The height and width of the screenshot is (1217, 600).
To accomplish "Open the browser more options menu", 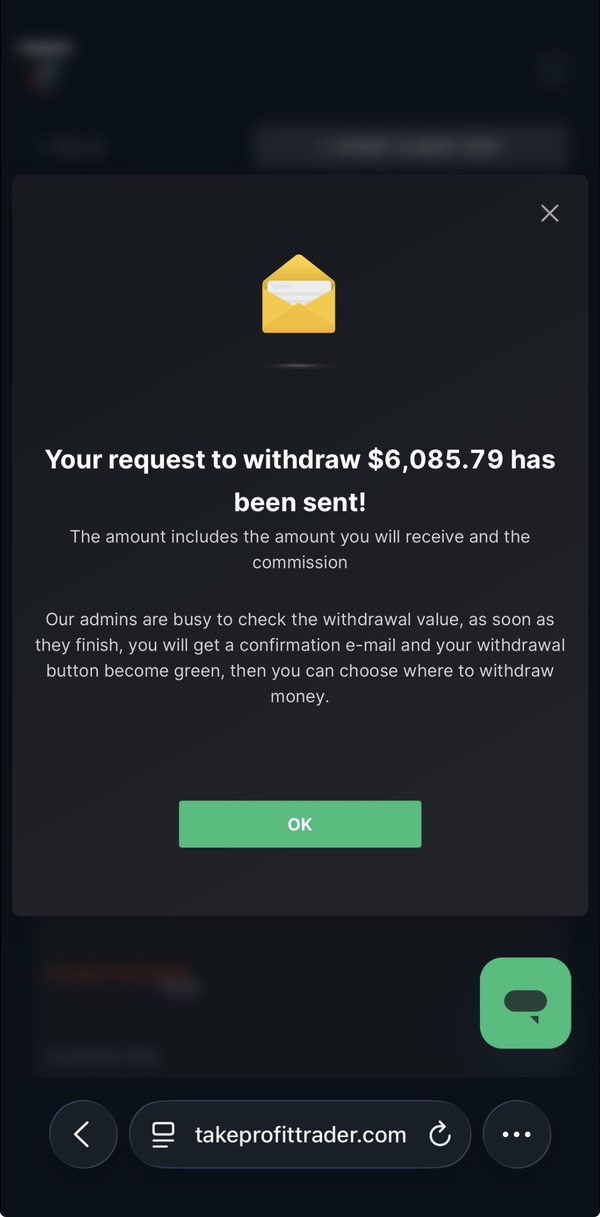I will tap(516, 1134).
